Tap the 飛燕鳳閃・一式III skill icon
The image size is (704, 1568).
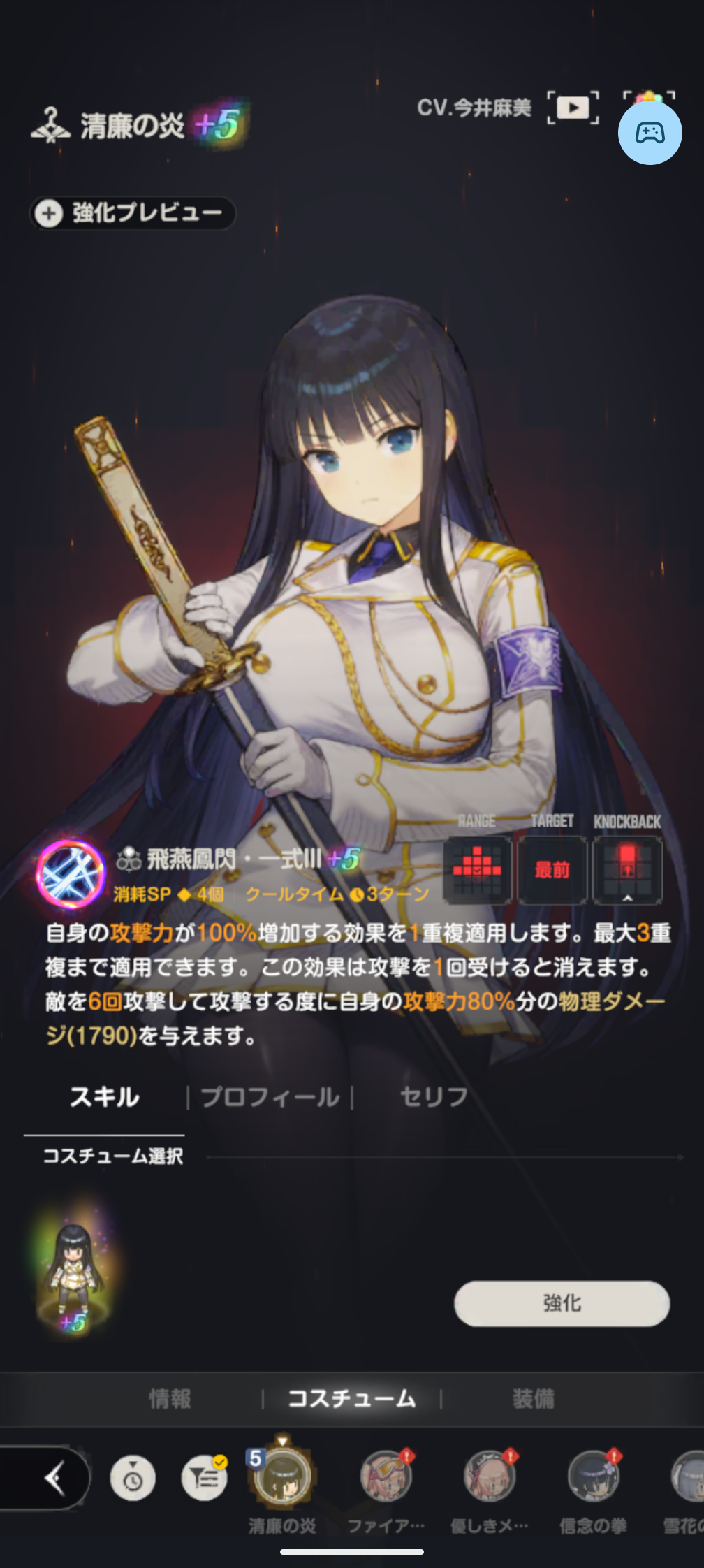[x=71, y=874]
